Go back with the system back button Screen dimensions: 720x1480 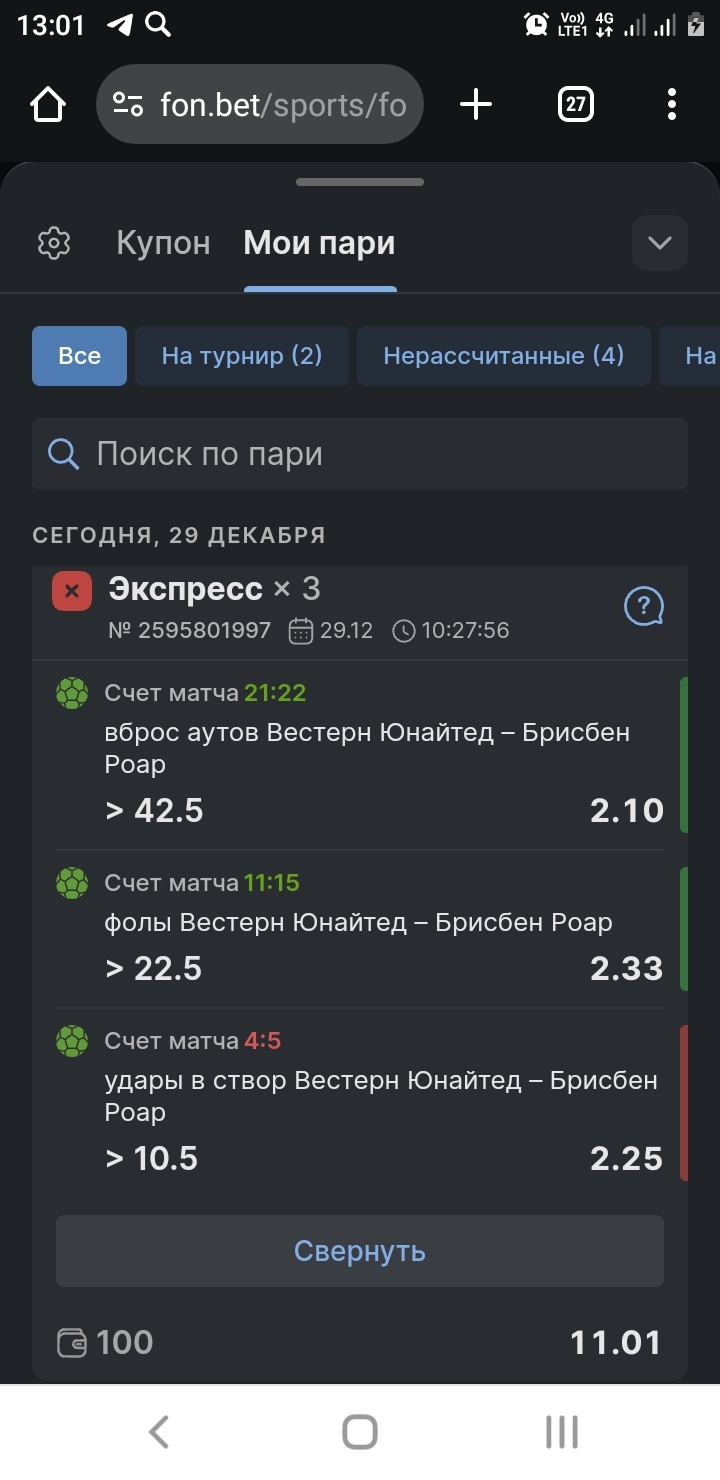coord(159,1432)
